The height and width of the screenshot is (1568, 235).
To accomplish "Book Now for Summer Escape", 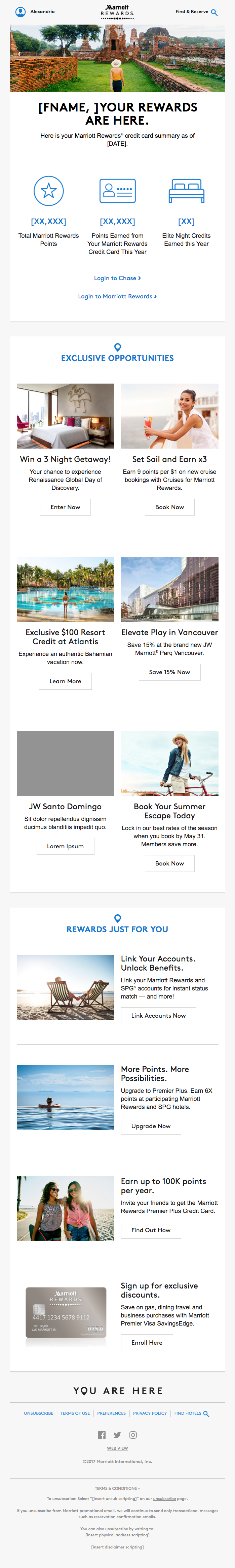I will 169,863.
